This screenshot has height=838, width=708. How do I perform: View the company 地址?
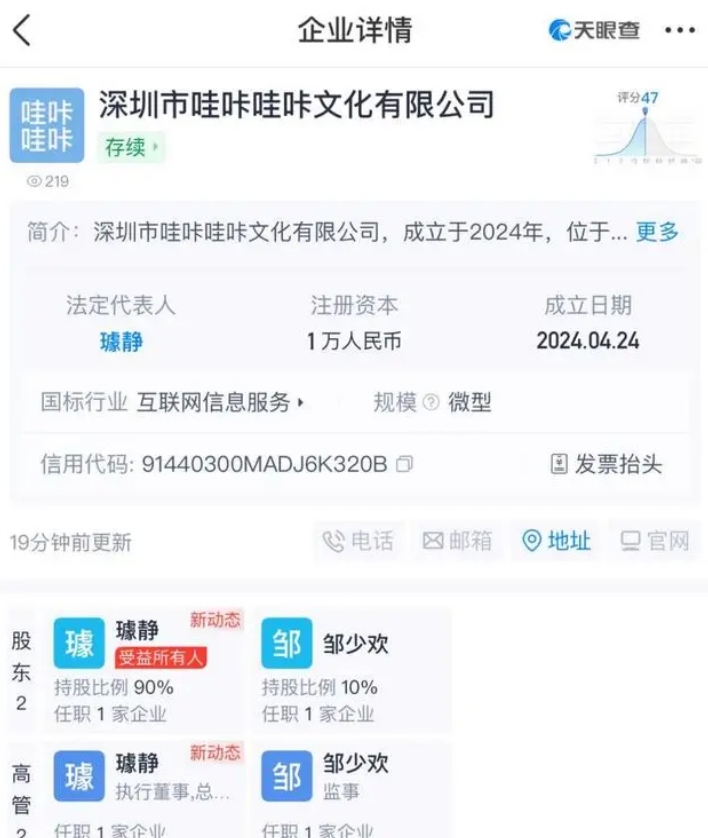(x=557, y=541)
